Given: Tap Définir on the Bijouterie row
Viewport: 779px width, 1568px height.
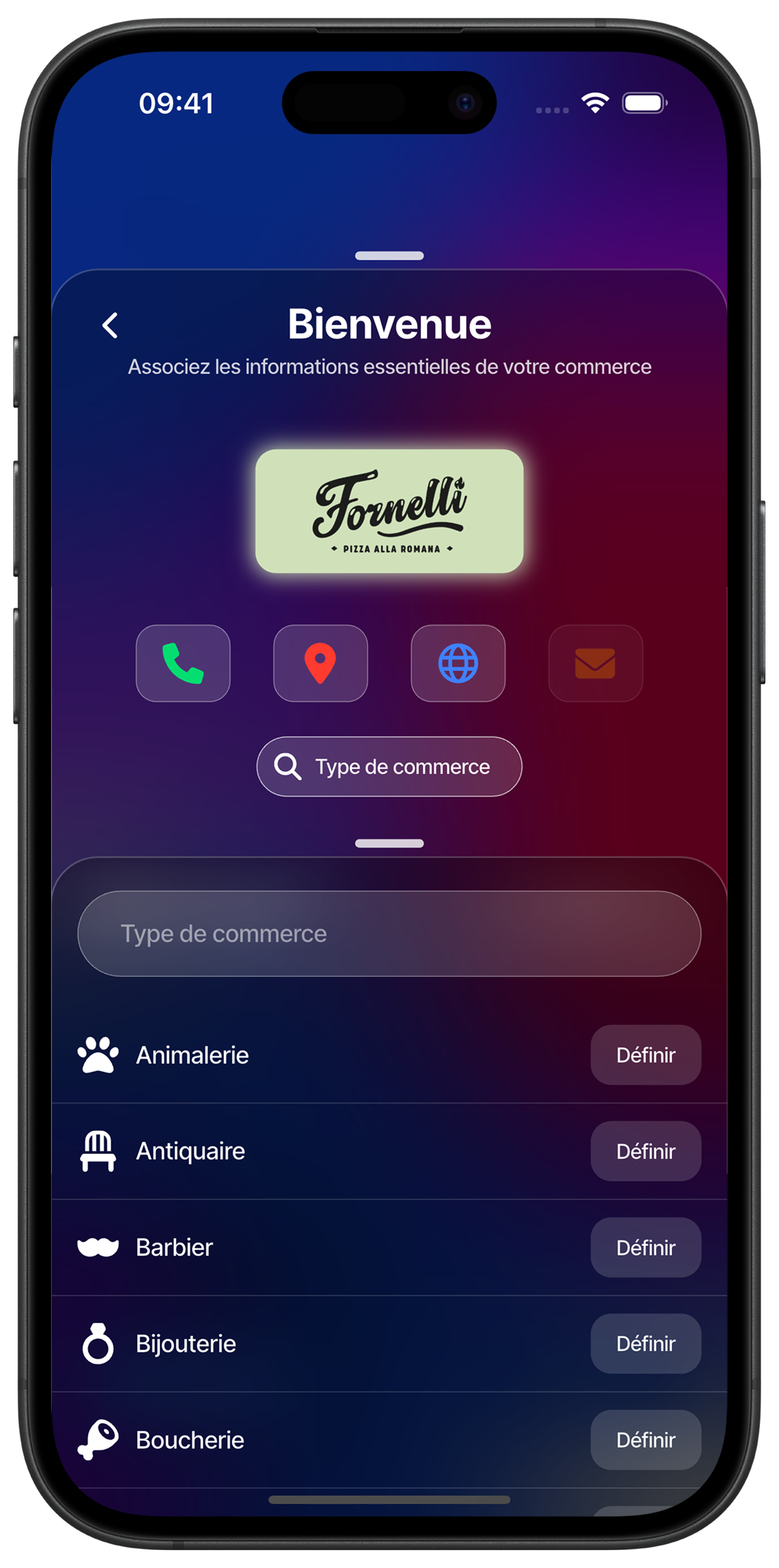Looking at the screenshot, I should tap(645, 1343).
